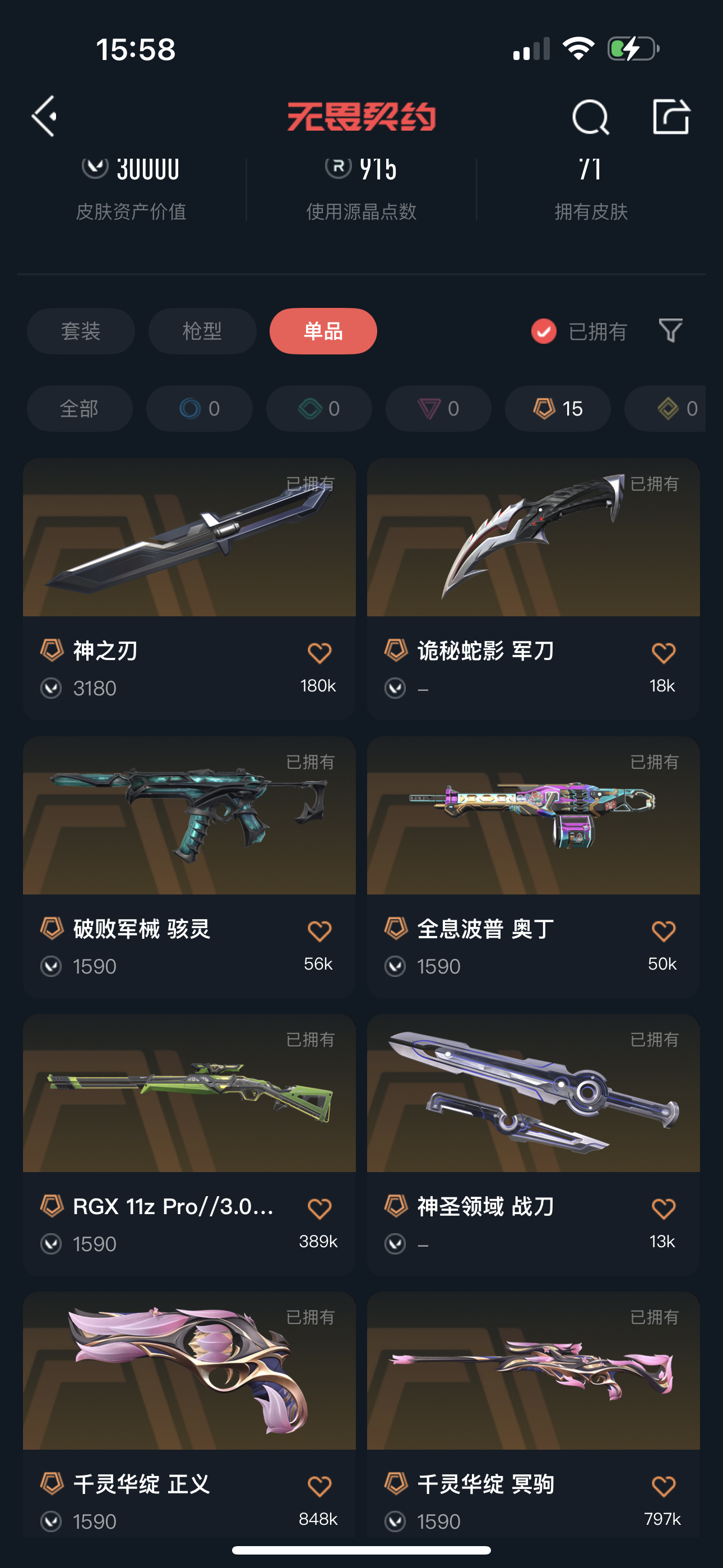This screenshot has height=1568, width=723.
Task: Open the funnel filter options
Action: point(671,331)
